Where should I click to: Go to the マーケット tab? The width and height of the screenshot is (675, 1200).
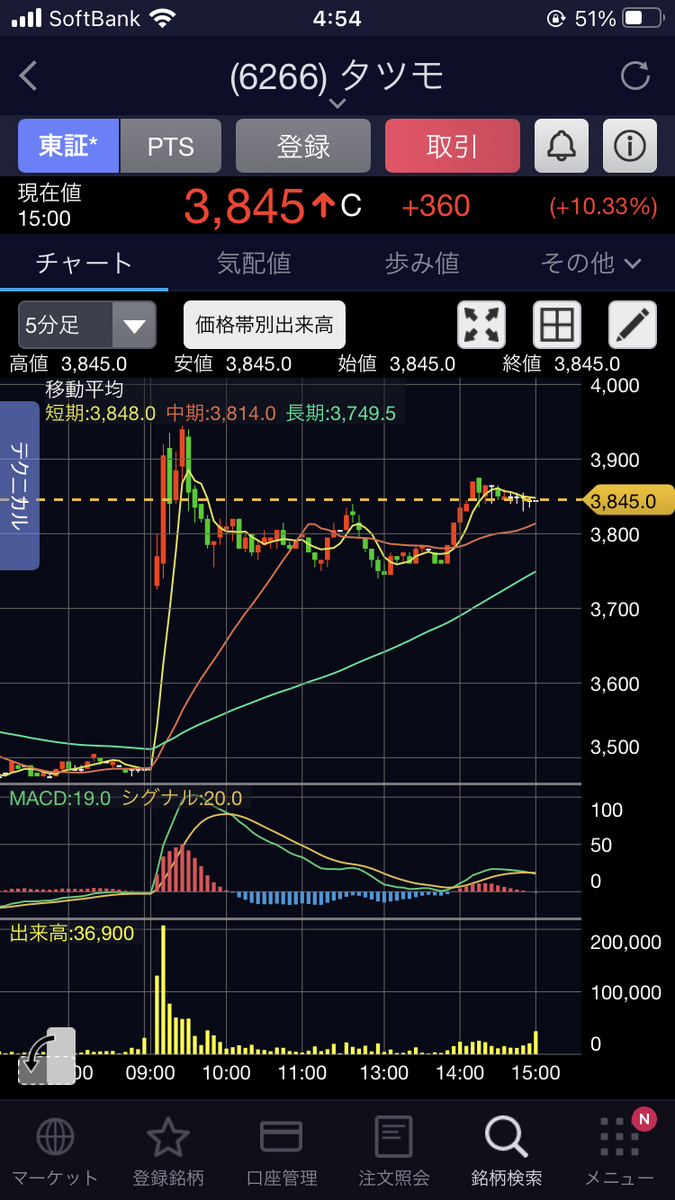[x=54, y=1151]
